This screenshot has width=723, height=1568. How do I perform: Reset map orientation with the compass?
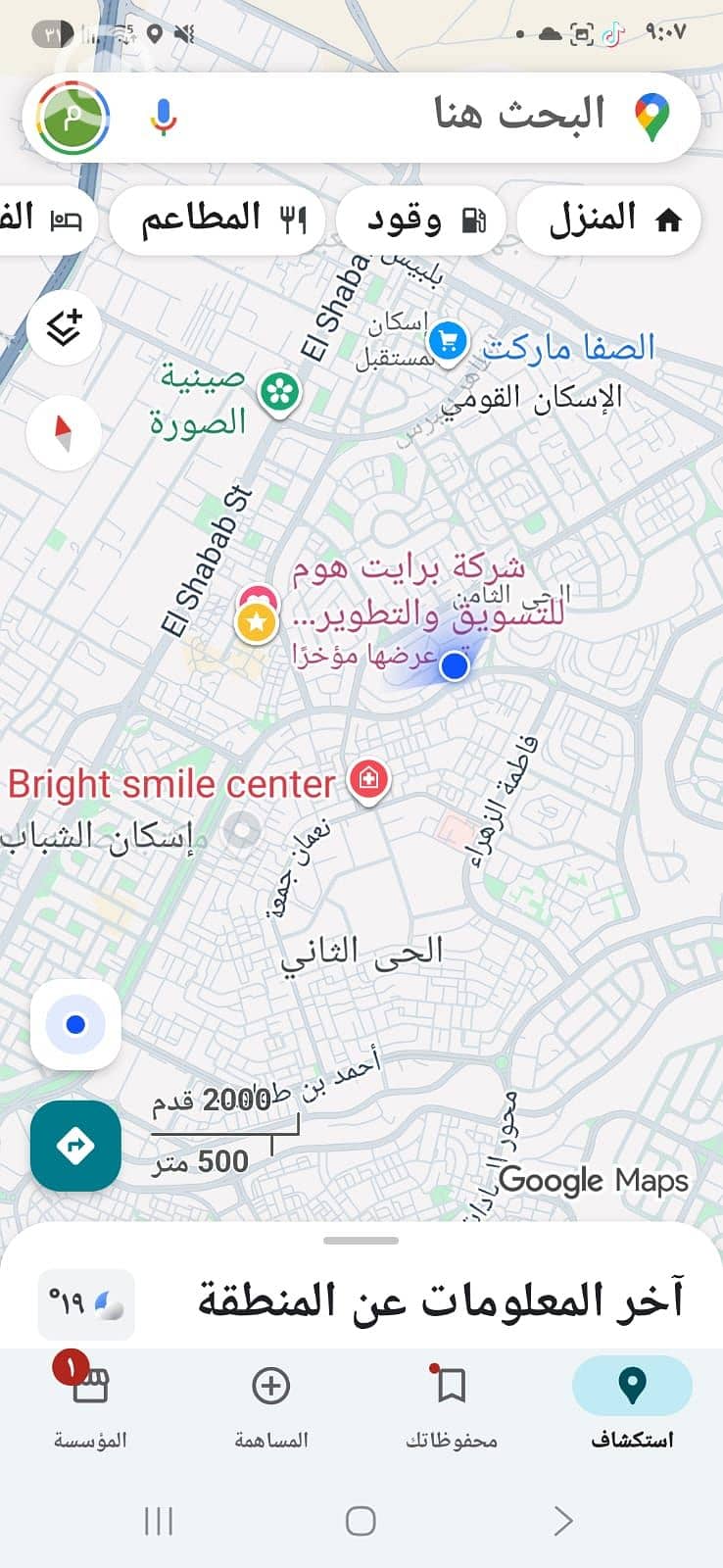(65, 432)
